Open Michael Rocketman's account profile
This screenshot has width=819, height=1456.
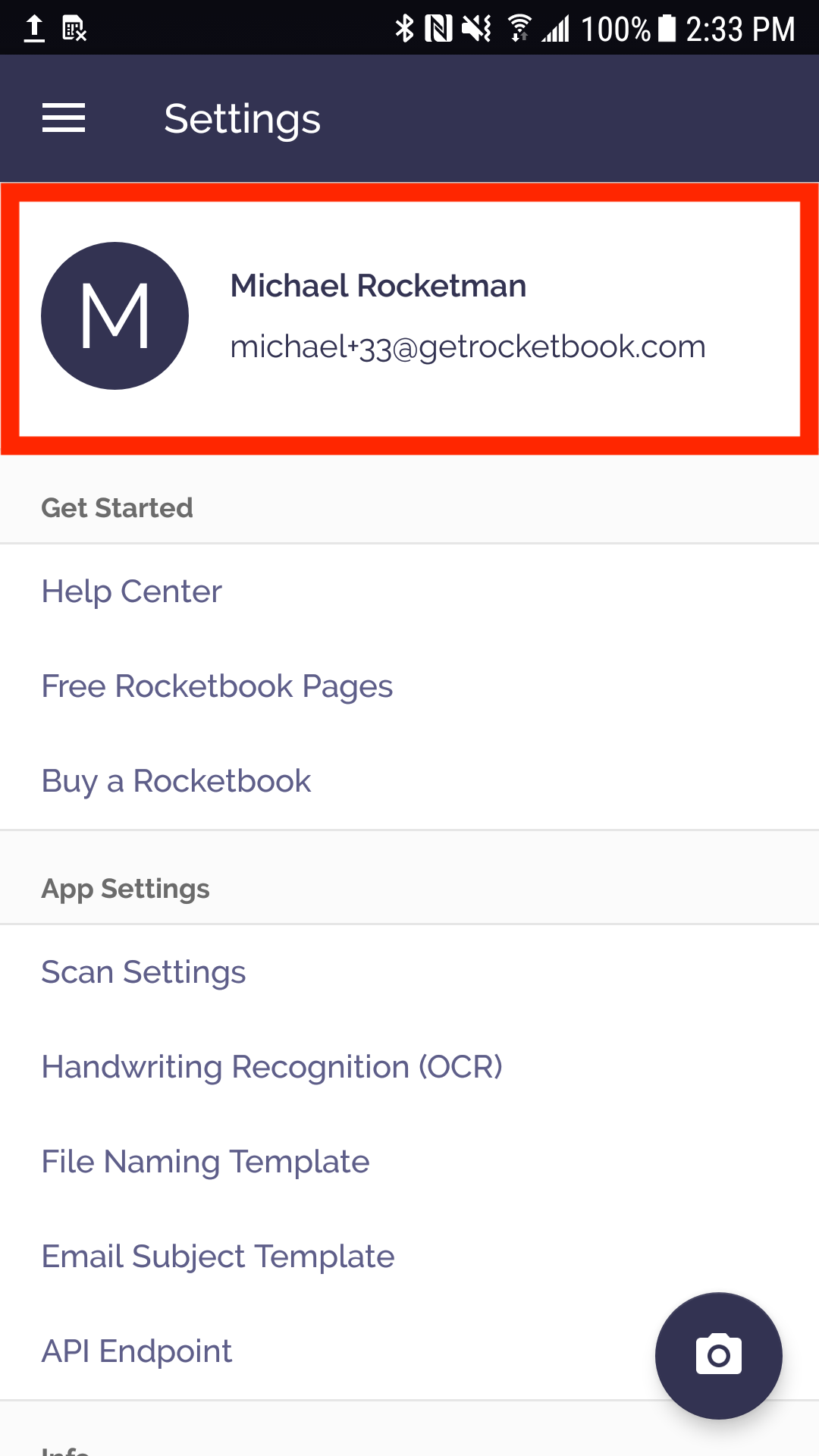pyautogui.click(x=409, y=318)
